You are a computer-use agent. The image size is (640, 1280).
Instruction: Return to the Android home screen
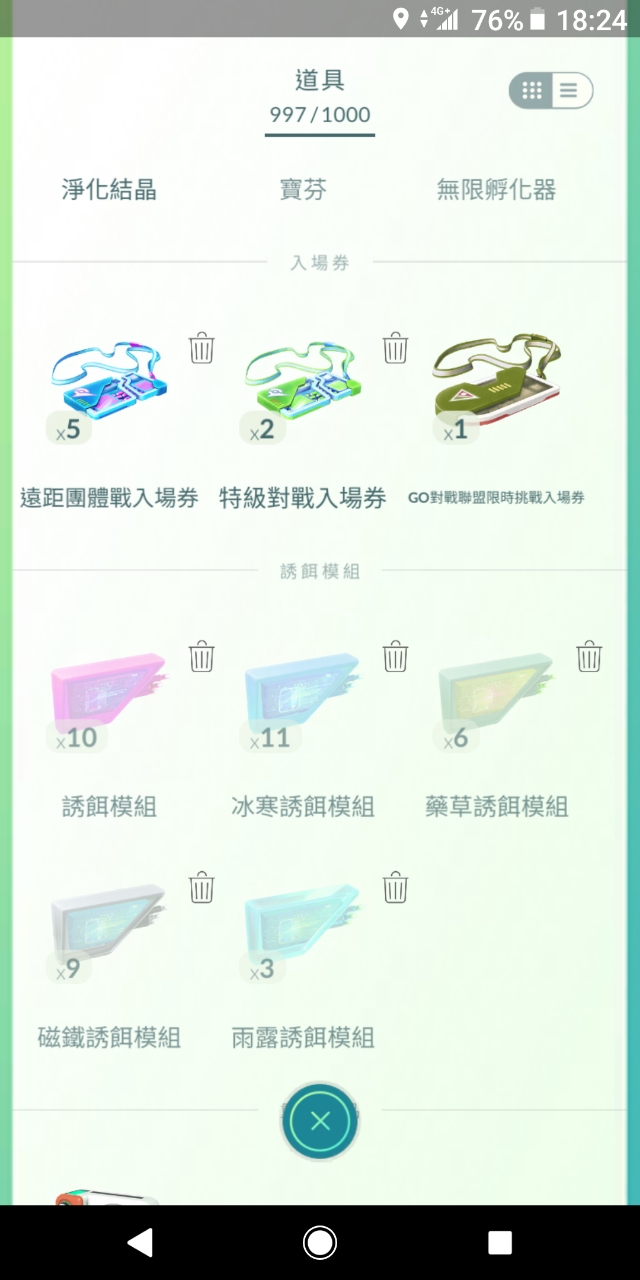click(x=320, y=1242)
